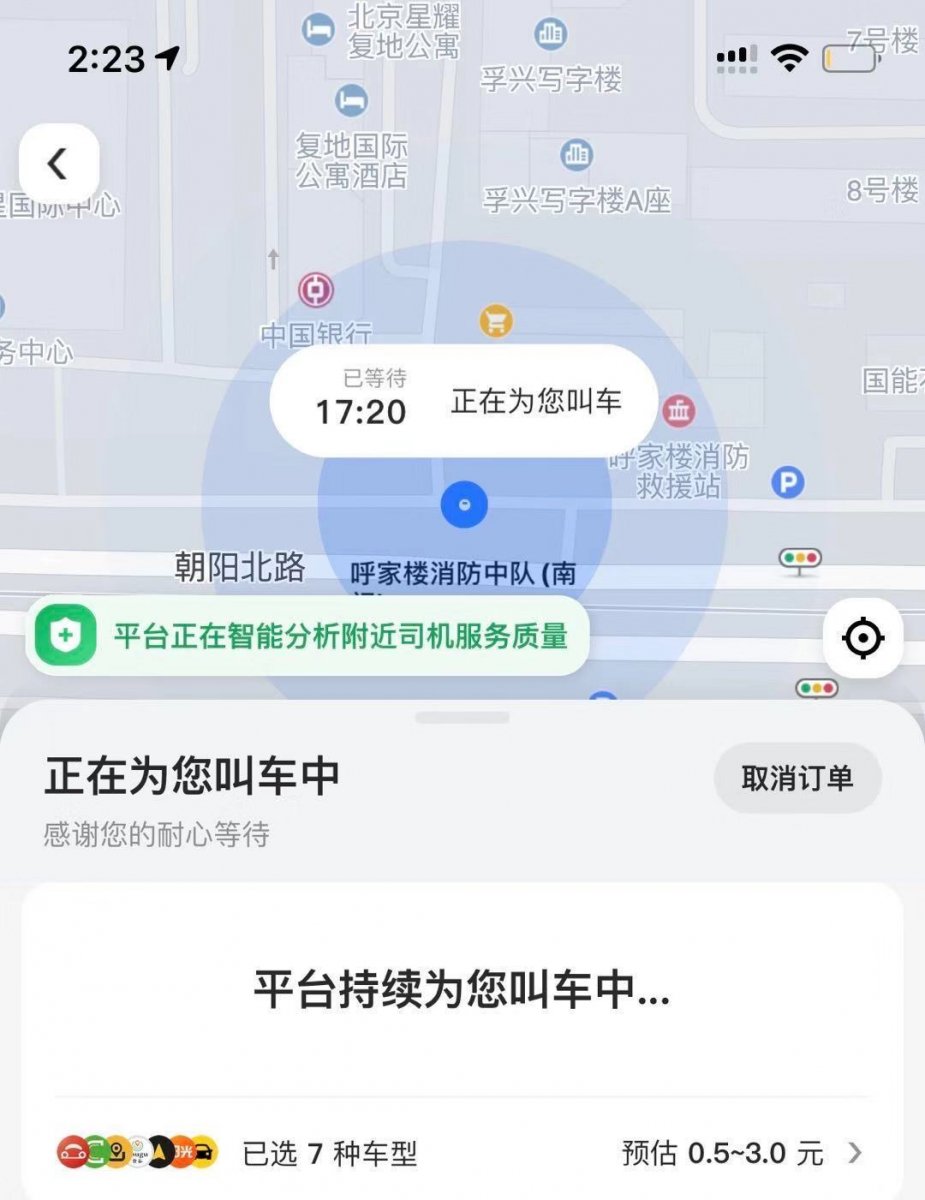Tap 取消订单 to cancel the order
Viewport: 925px width, 1200px height.
tap(797, 778)
